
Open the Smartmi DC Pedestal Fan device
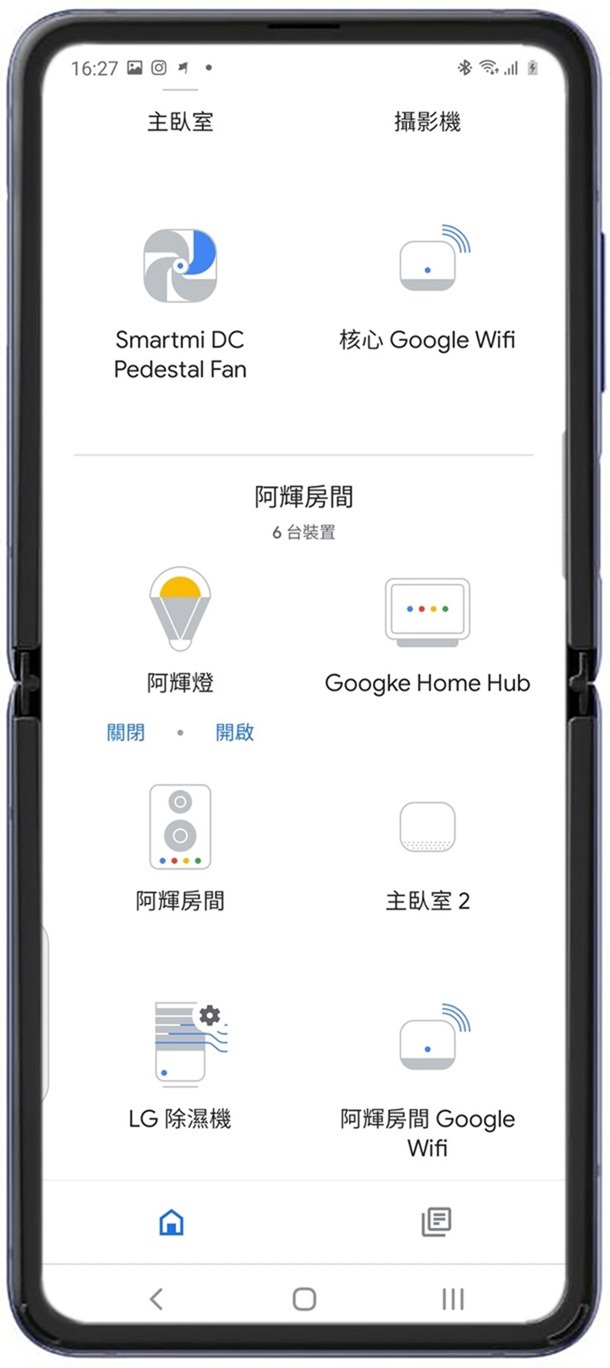(180, 267)
